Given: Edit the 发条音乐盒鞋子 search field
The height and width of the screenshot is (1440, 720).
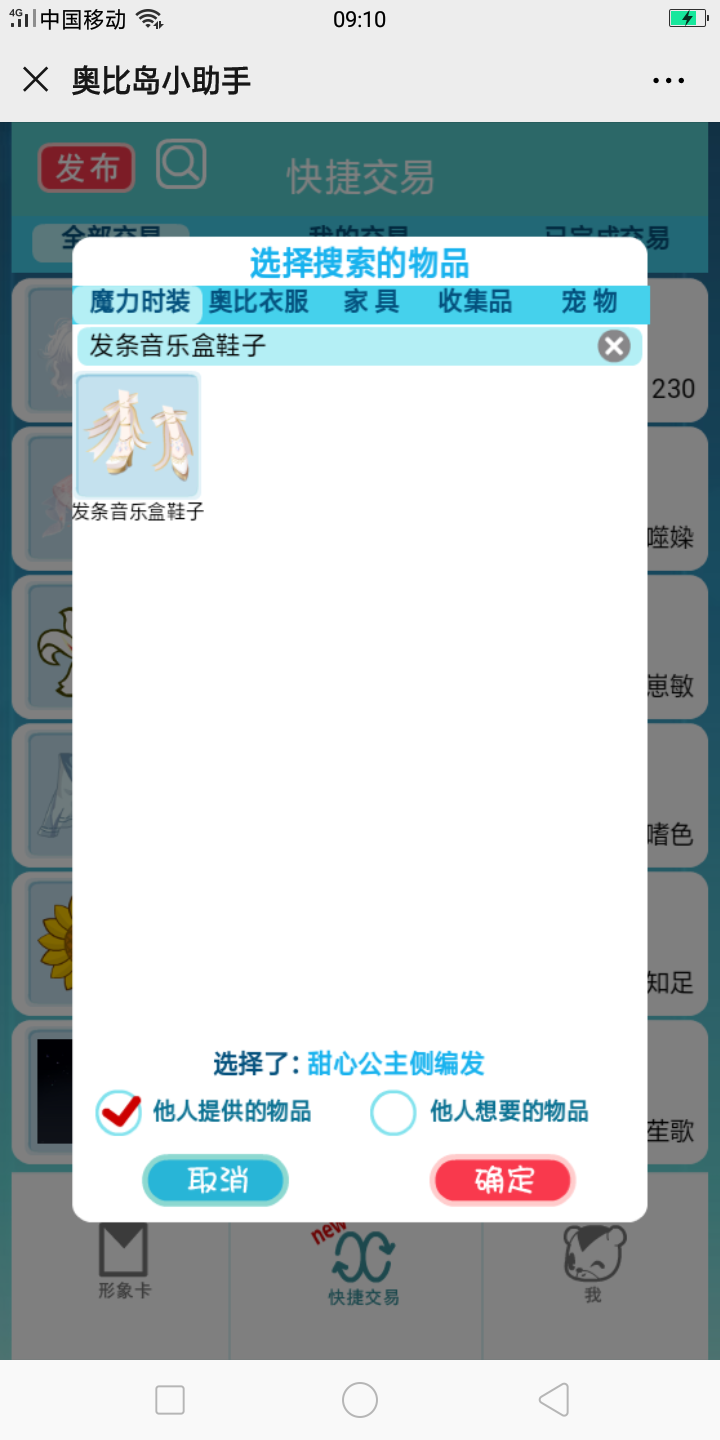Looking at the screenshot, I should click(x=330, y=346).
